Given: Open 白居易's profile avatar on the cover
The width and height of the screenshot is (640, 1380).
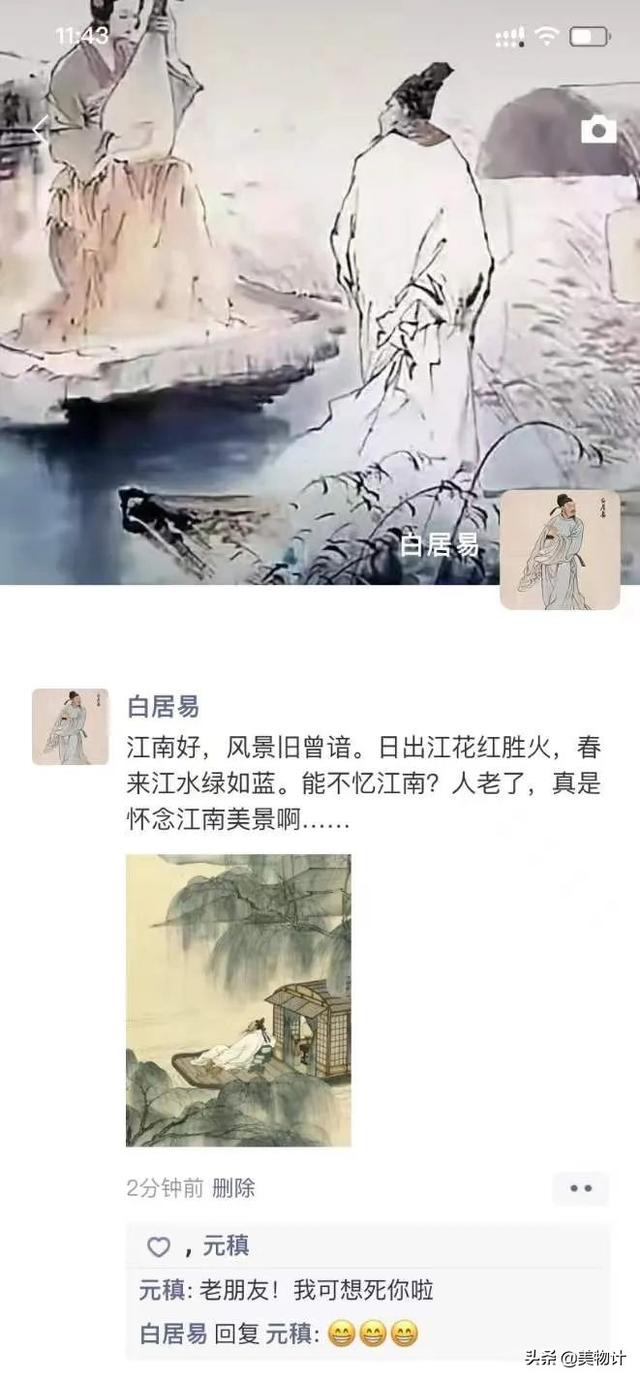Looking at the screenshot, I should (x=560, y=549).
